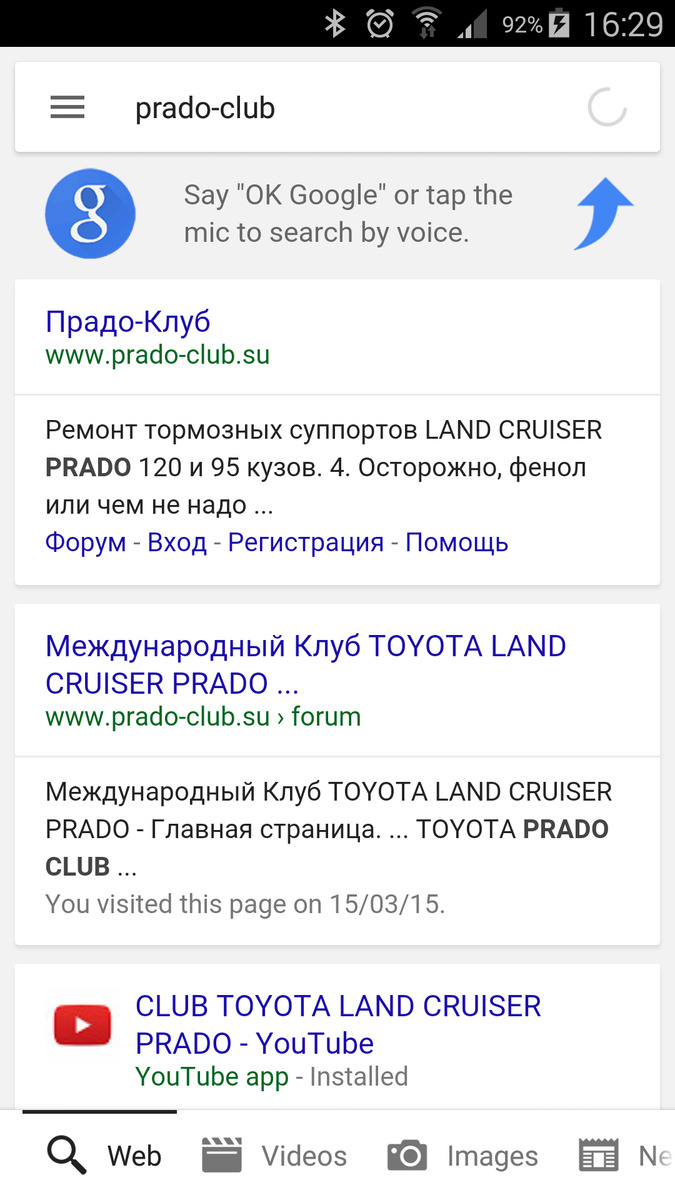Open the hamburger menu drawer
The image size is (675, 1200).
(x=67, y=108)
